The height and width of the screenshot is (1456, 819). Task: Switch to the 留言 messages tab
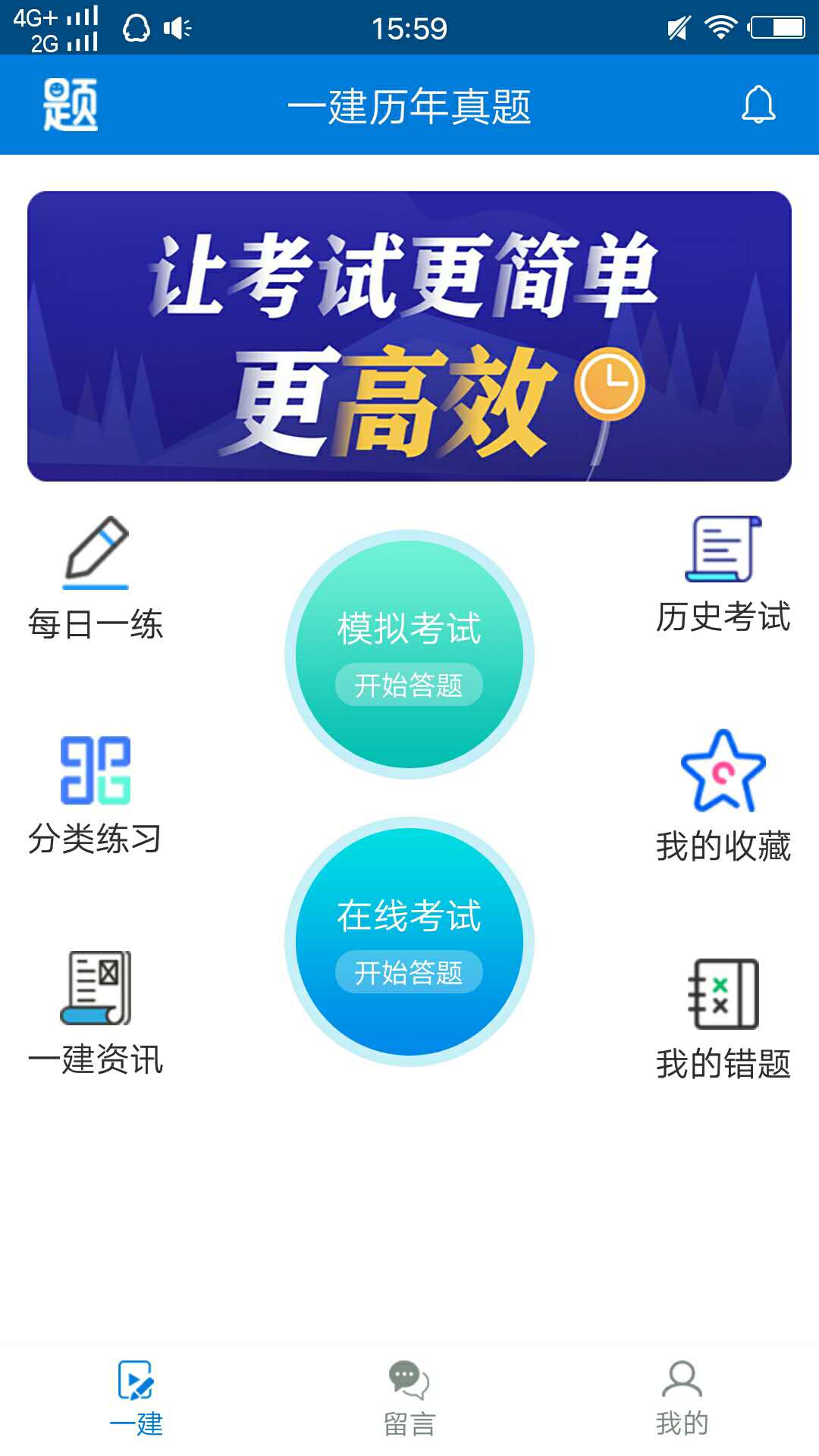coord(409,1399)
